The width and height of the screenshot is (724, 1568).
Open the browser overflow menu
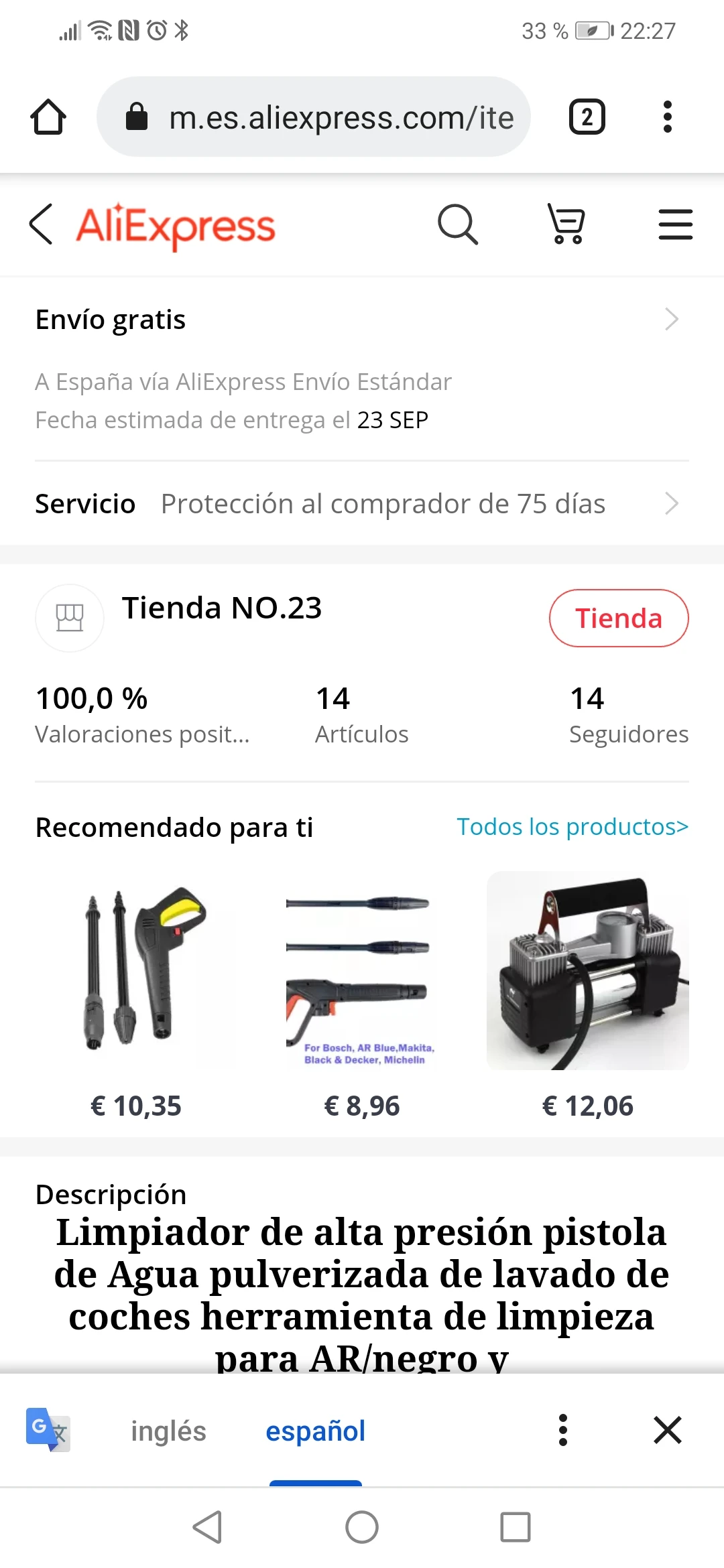667,117
